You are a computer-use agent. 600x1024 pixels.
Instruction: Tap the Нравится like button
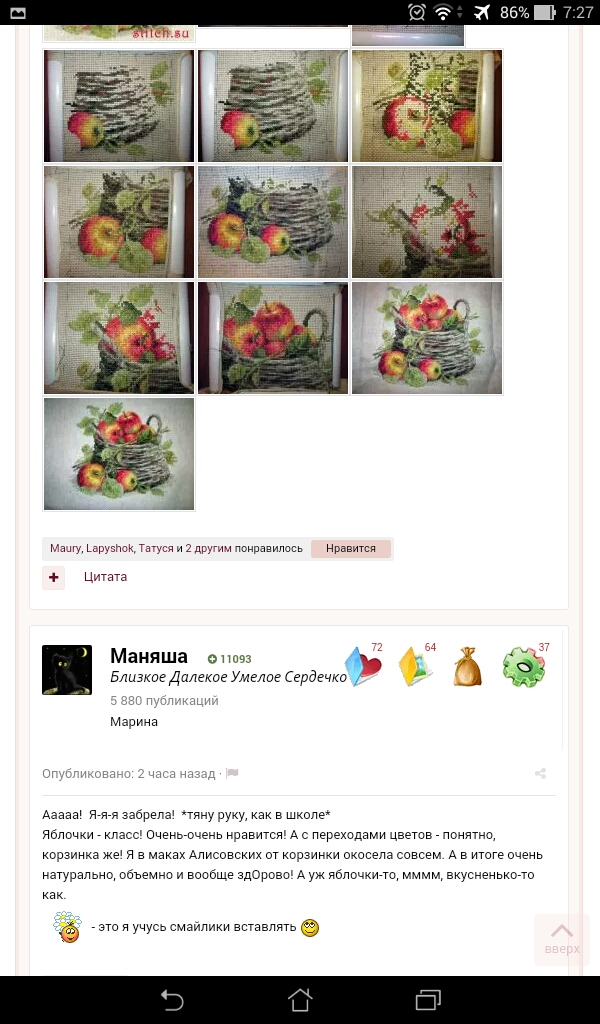click(350, 548)
